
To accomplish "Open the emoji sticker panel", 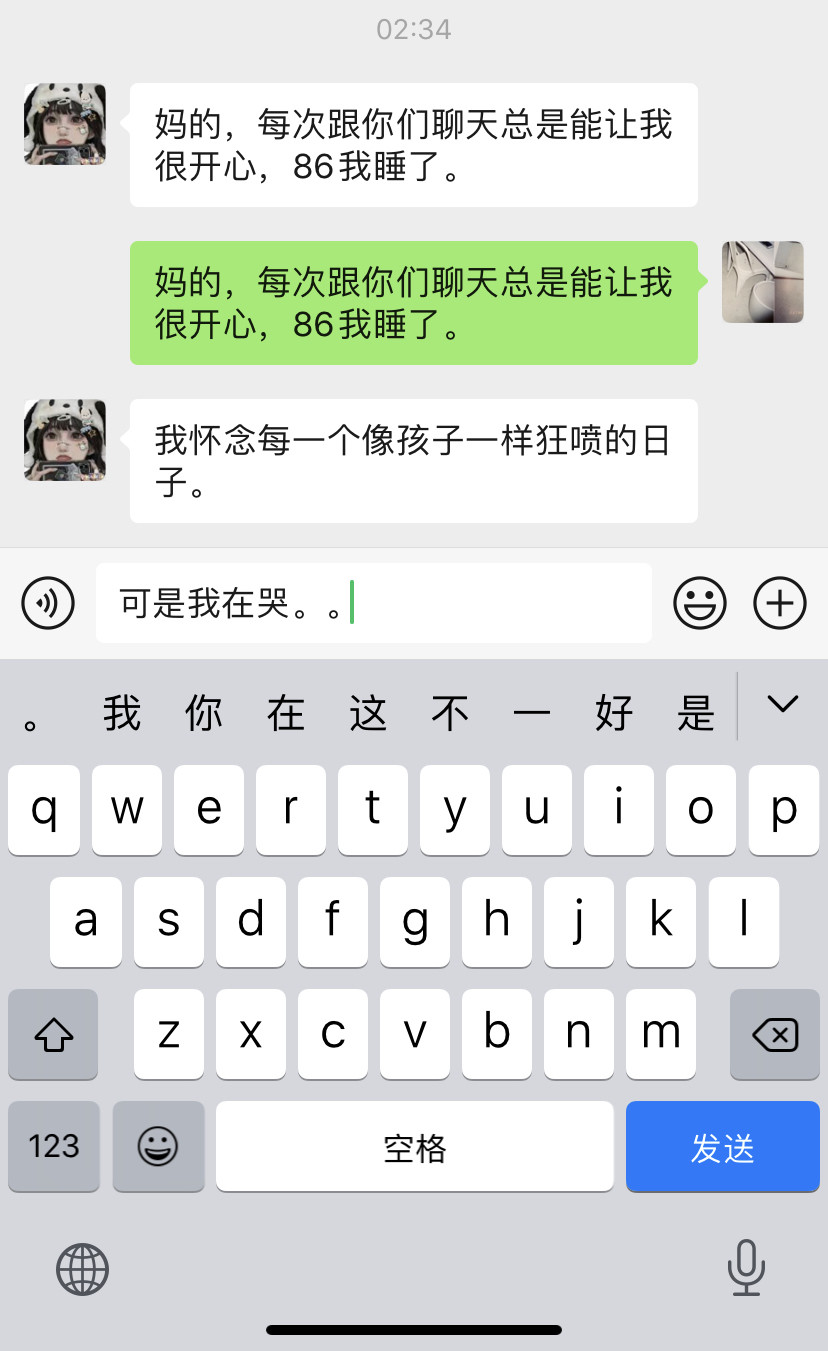I will tap(699, 603).
